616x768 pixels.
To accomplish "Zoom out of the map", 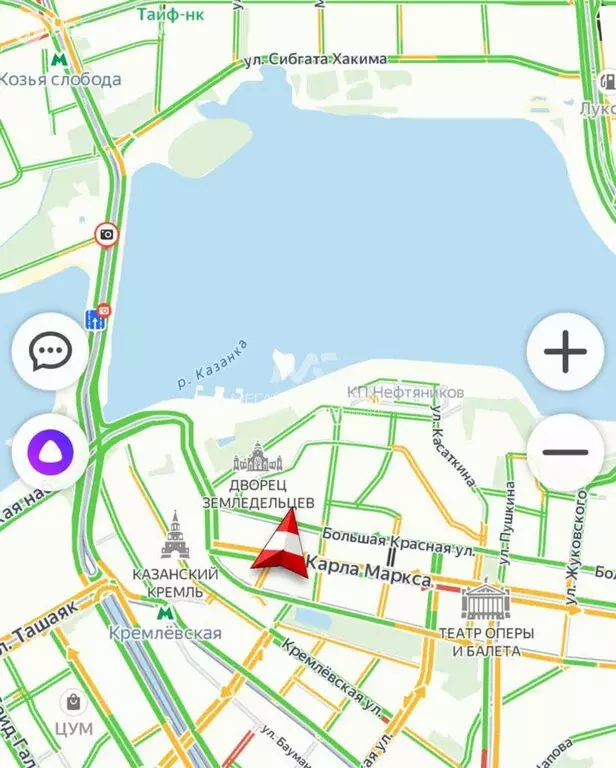I will [x=565, y=452].
